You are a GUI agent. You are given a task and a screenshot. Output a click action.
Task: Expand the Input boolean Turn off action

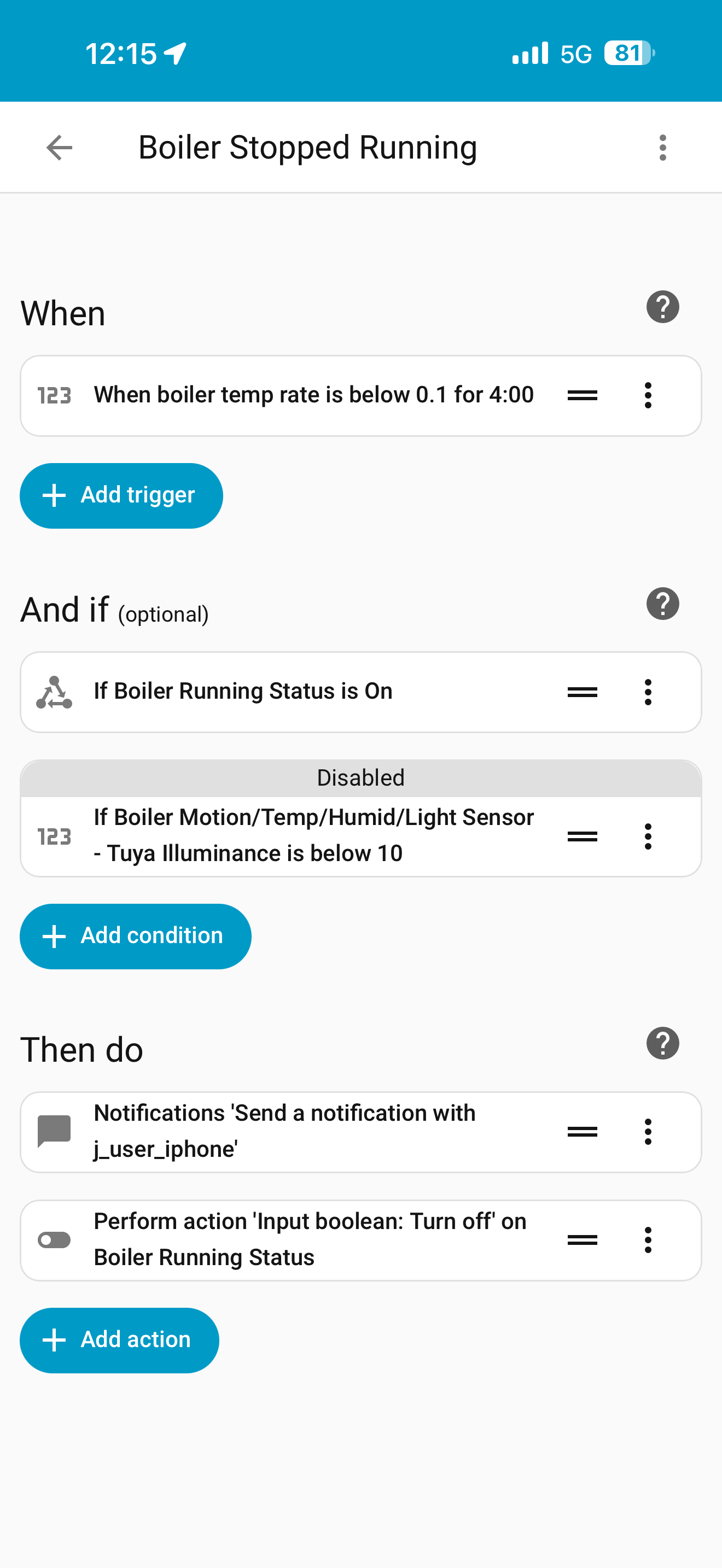point(309,1239)
